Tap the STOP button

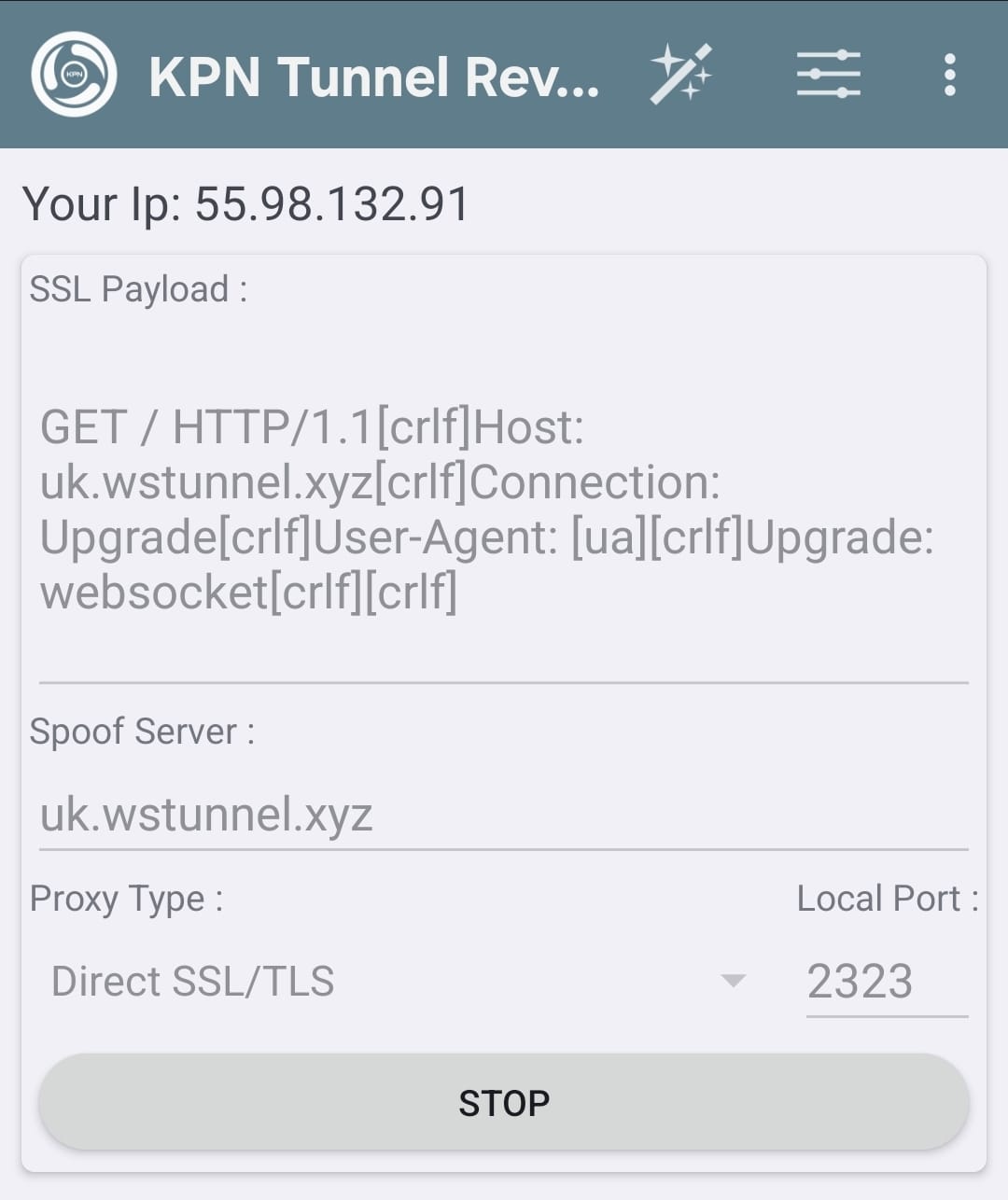pos(504,1103)
